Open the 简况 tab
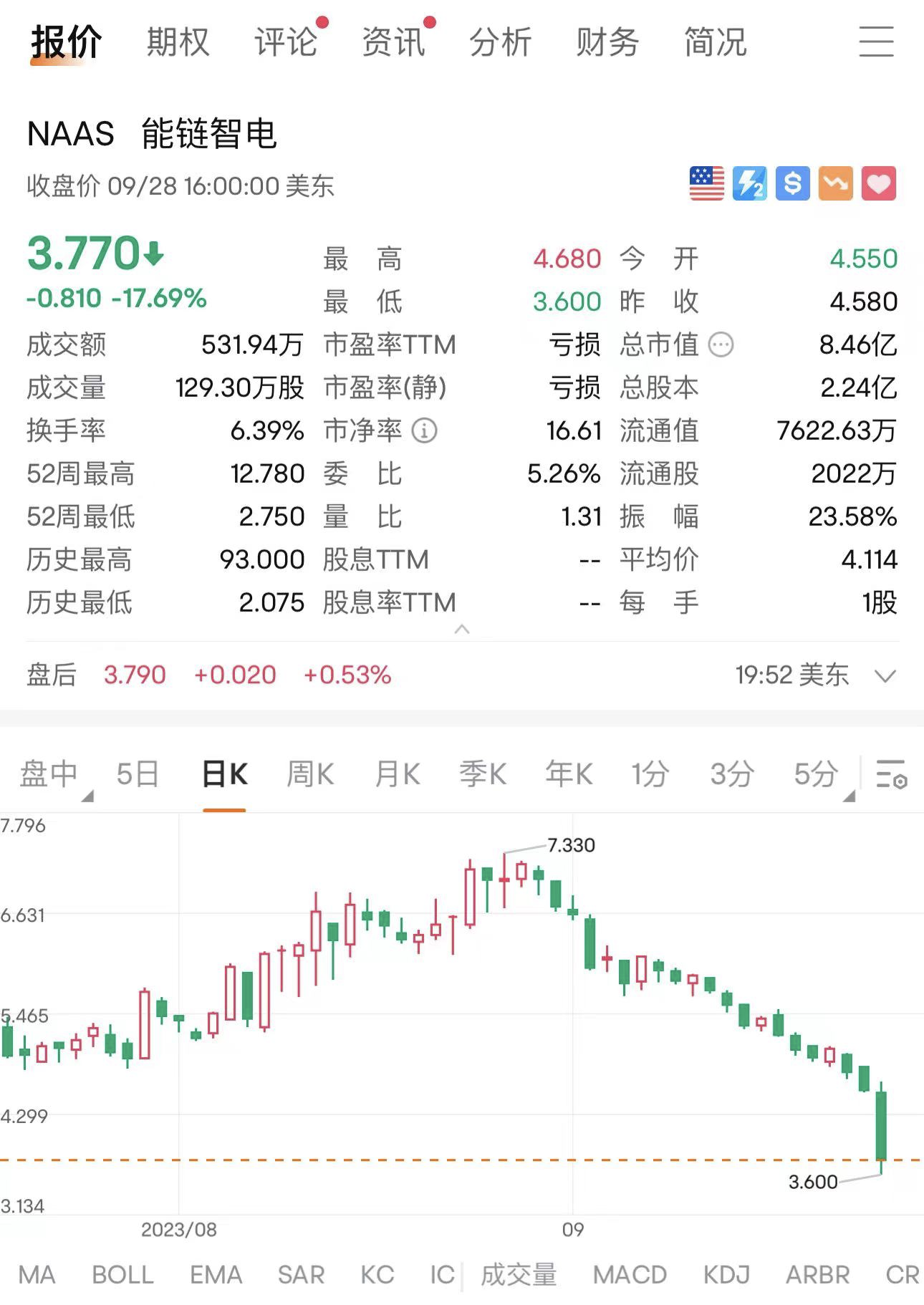 pyautogui.click(x=715, y=42)
